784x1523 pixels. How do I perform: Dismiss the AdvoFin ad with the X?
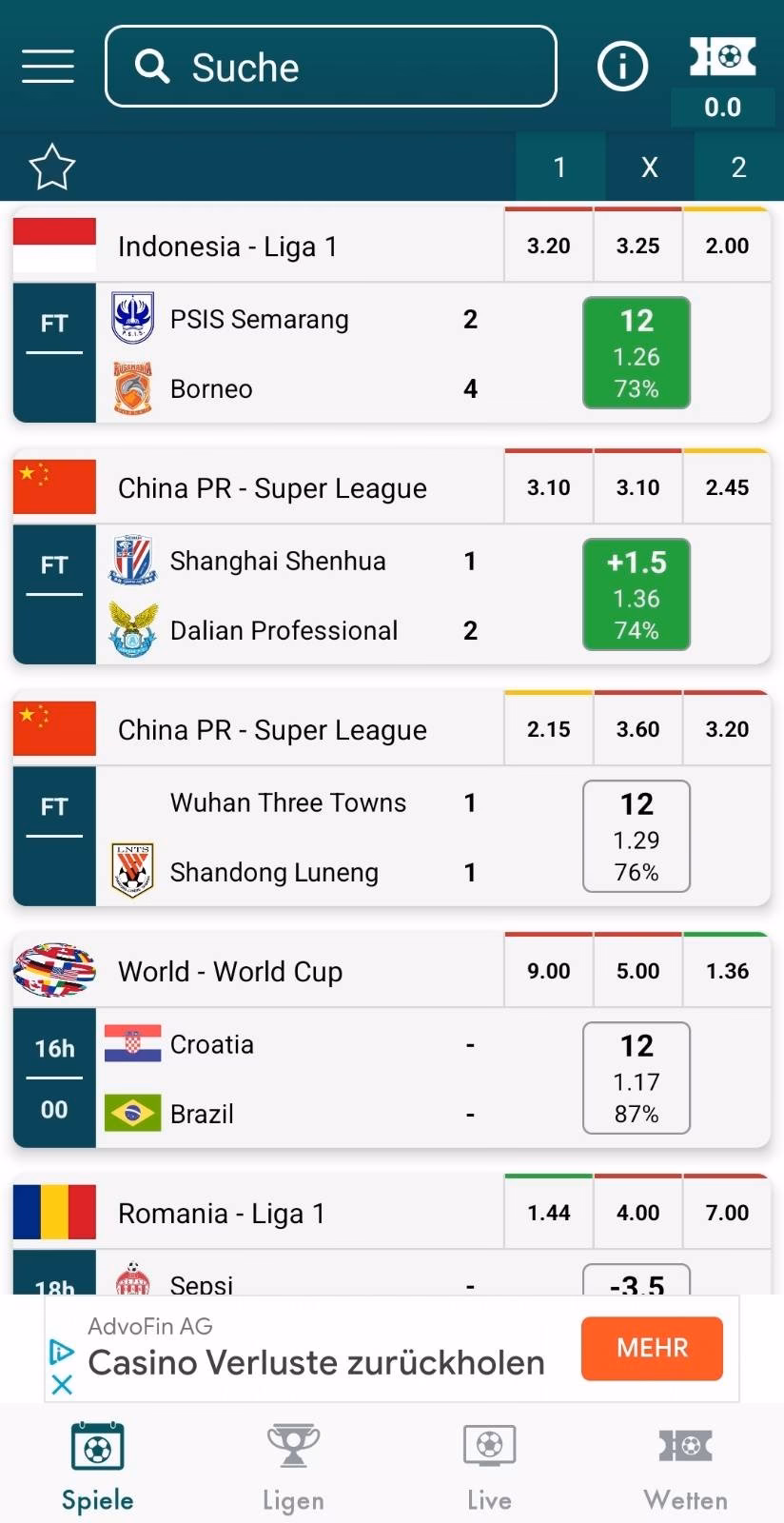61,1387
